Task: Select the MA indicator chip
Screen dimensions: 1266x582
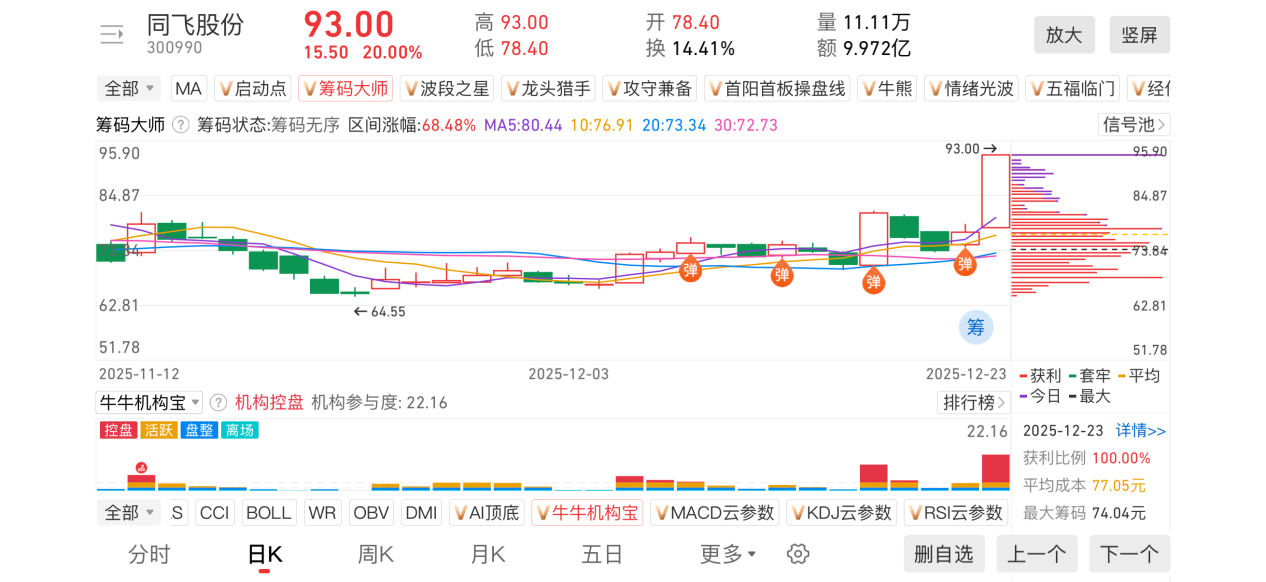Action: [x=188, y=89]
